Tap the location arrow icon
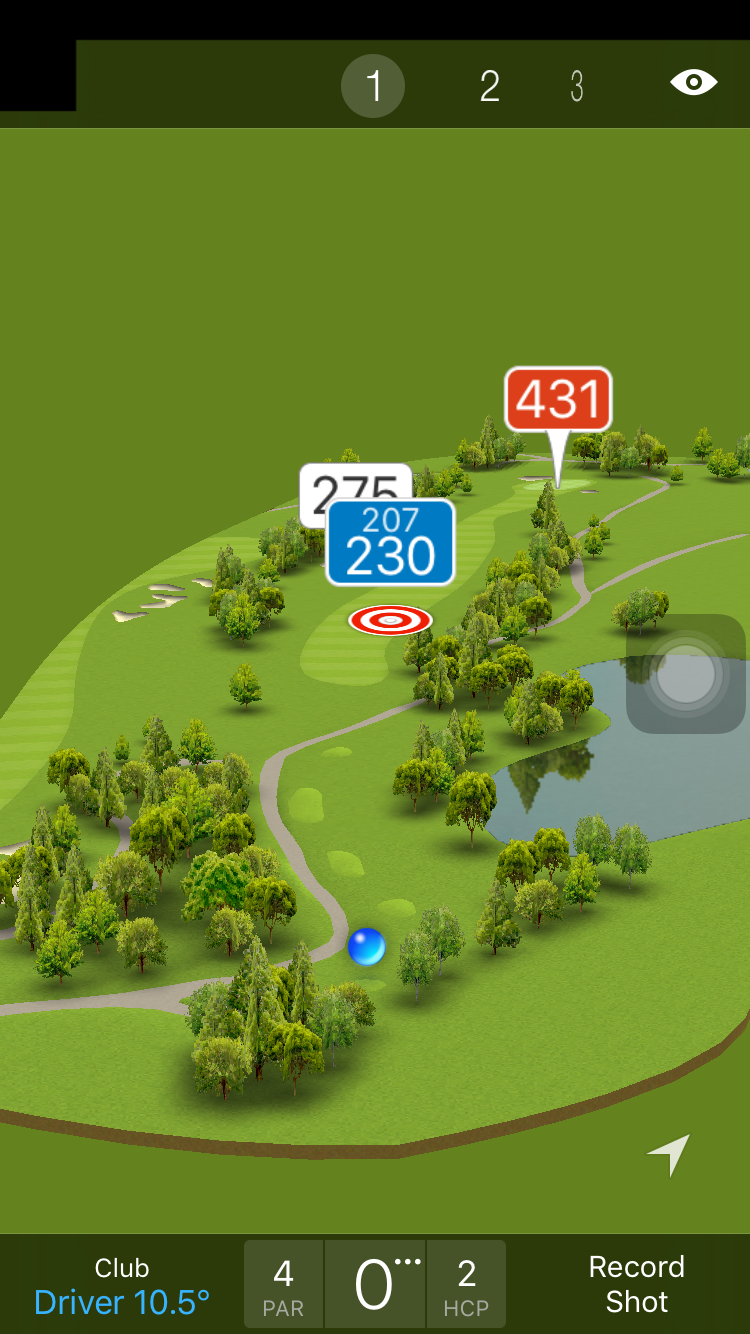Viewport: 750px width, 1334px height. coord(669,1155)
